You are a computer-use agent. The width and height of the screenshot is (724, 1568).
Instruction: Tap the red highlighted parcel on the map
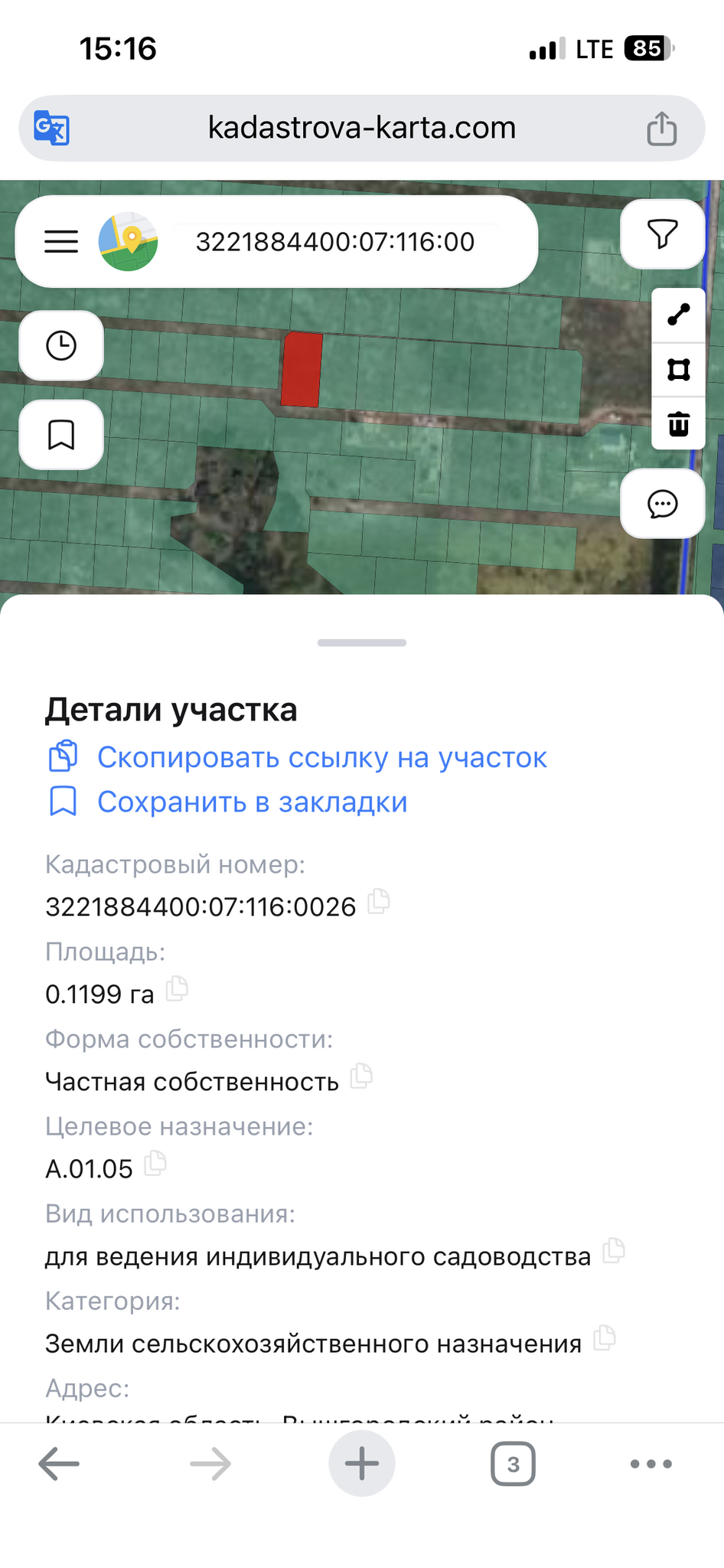[302, 370]
